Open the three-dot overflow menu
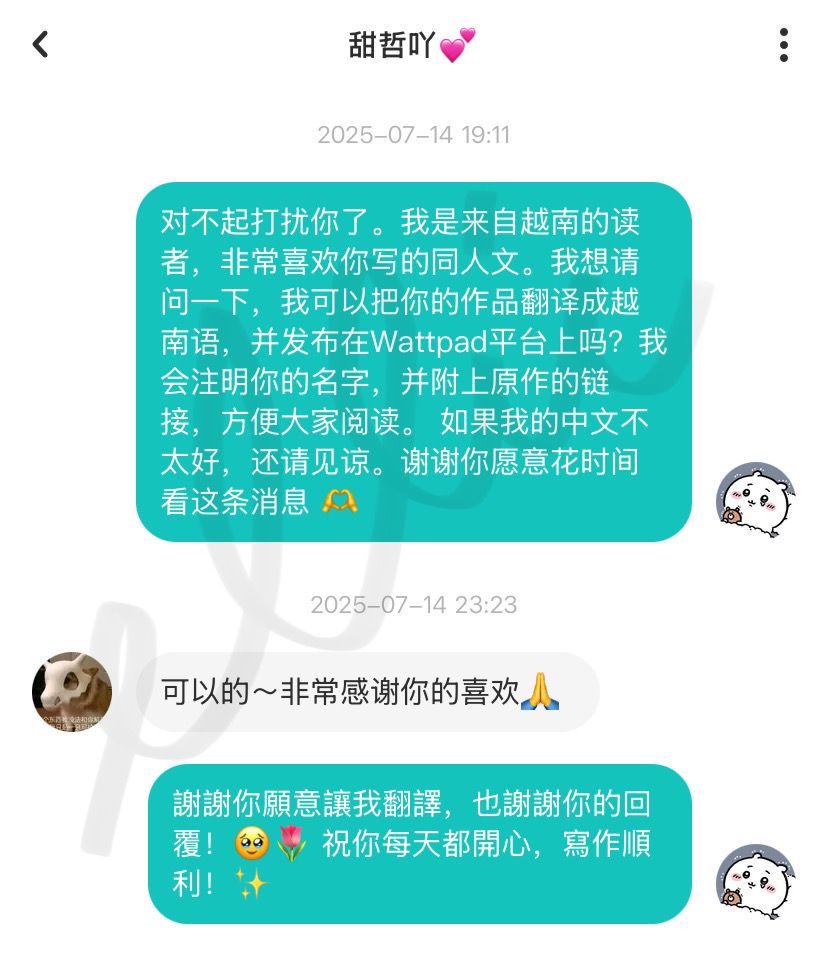The width and height of the screenshot is (828, 953). [783, 45]
